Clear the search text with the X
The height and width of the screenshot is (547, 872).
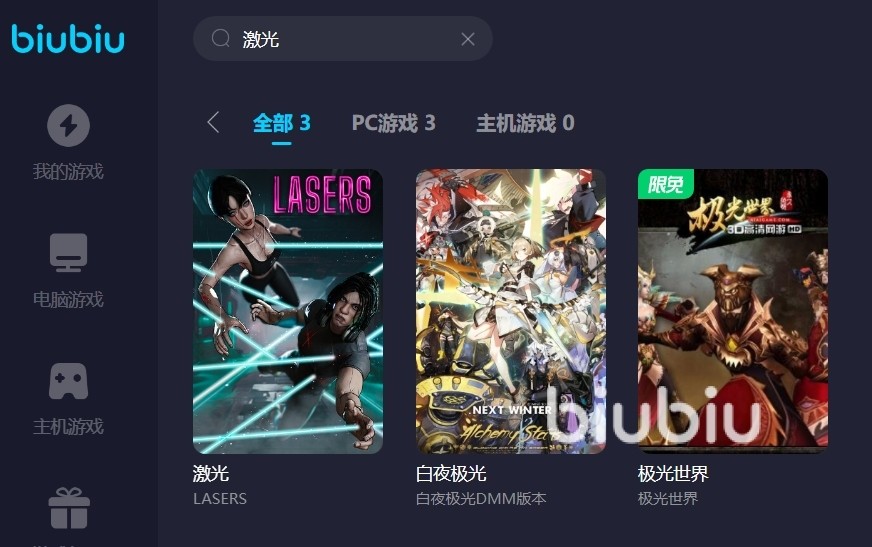coord(468,39)
